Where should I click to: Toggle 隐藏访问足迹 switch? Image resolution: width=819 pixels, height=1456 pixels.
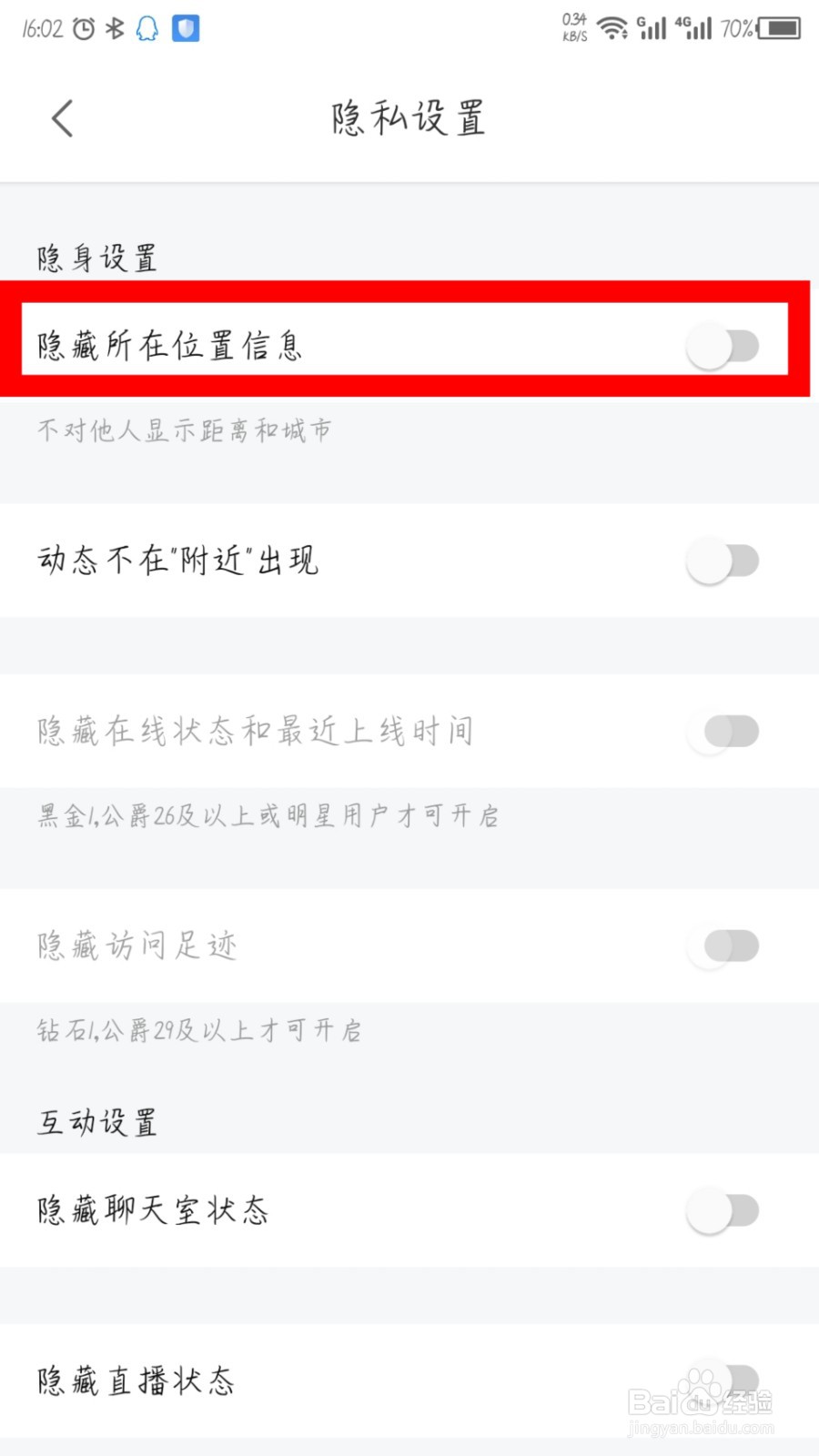click(723, 946)
